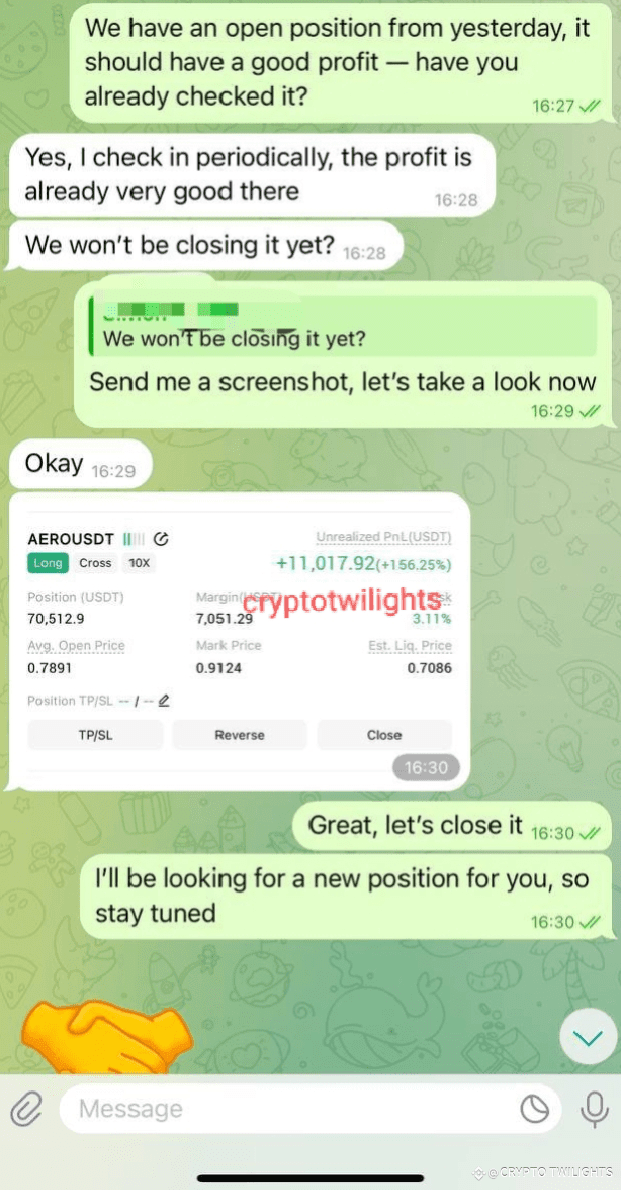Jump to latest messages with the down-arrow button
The height and width of the screenshot is (1190, 621).
click(588, 1037)
